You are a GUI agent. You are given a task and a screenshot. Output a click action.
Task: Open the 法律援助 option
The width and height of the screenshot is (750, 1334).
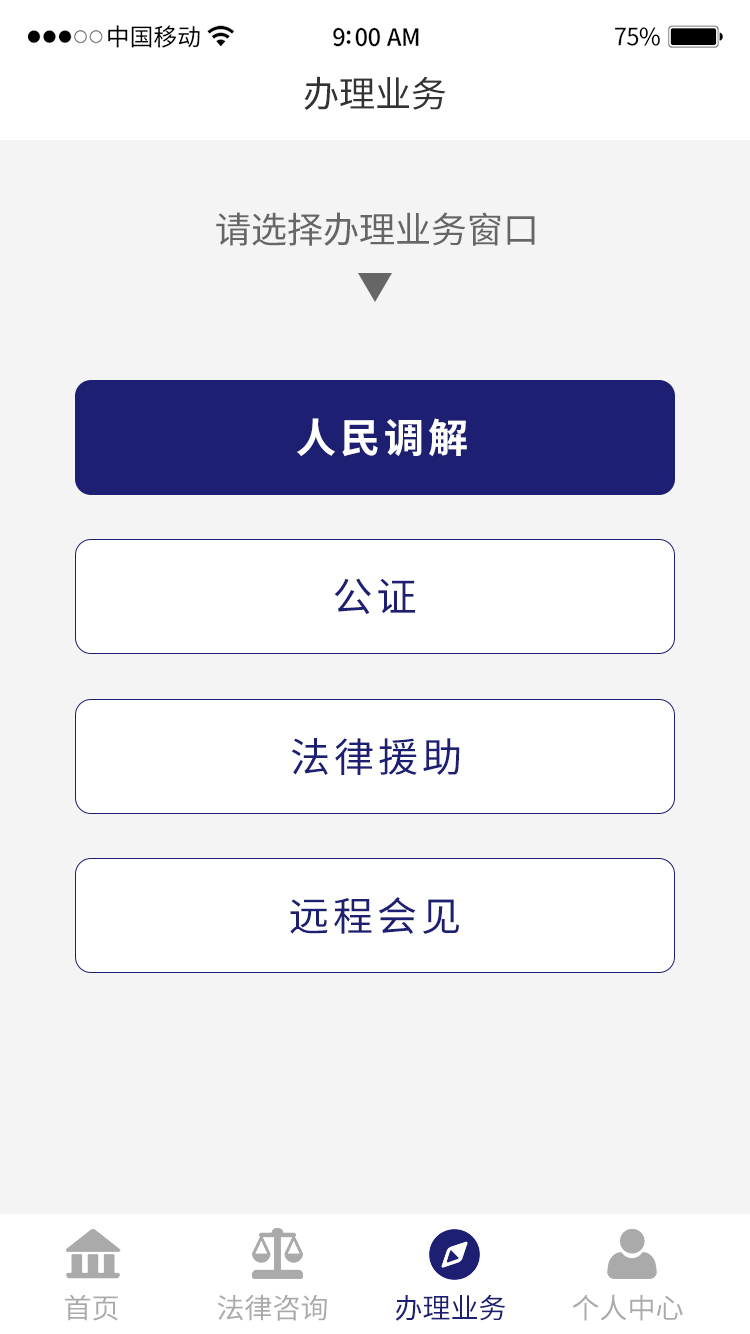coord(375,756)
